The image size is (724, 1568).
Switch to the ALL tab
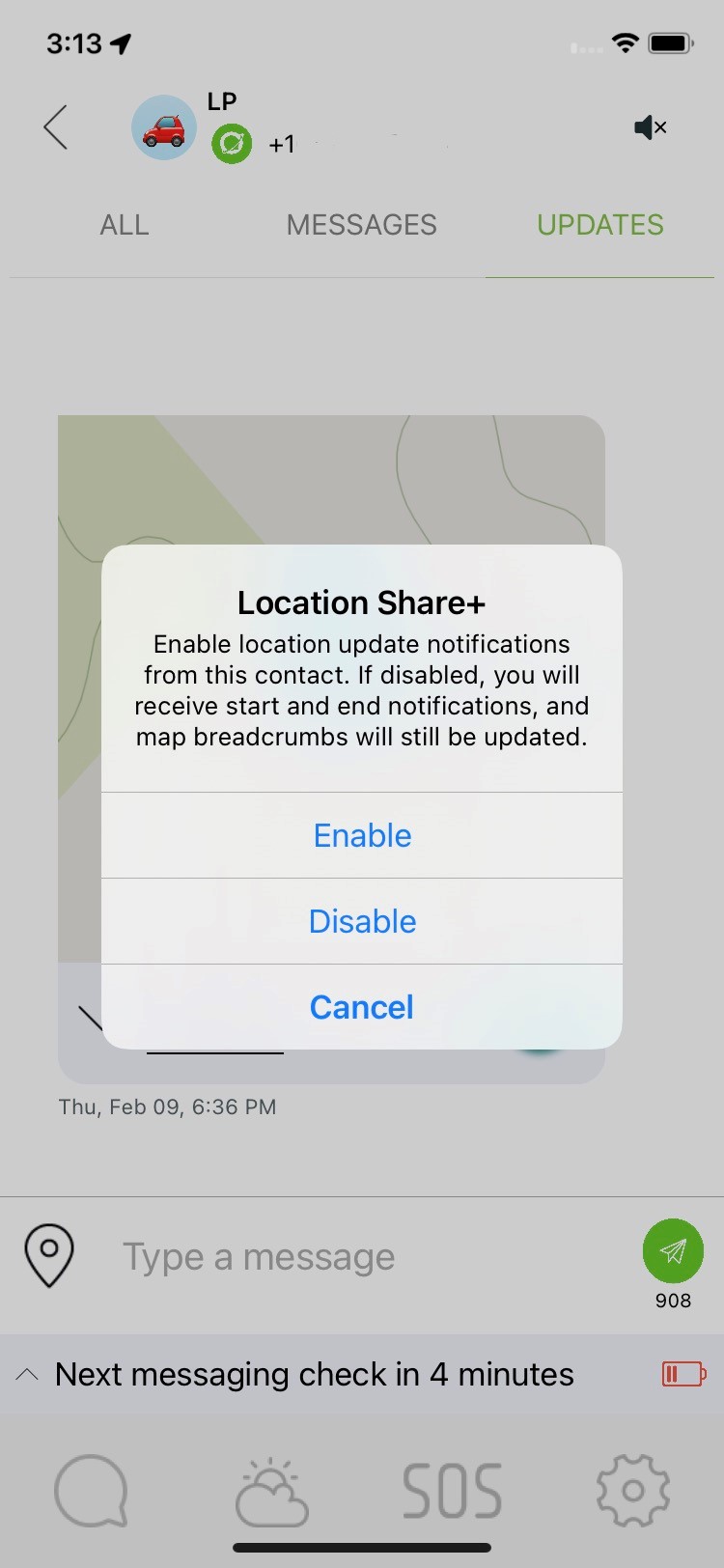click(x=125, y=225)
